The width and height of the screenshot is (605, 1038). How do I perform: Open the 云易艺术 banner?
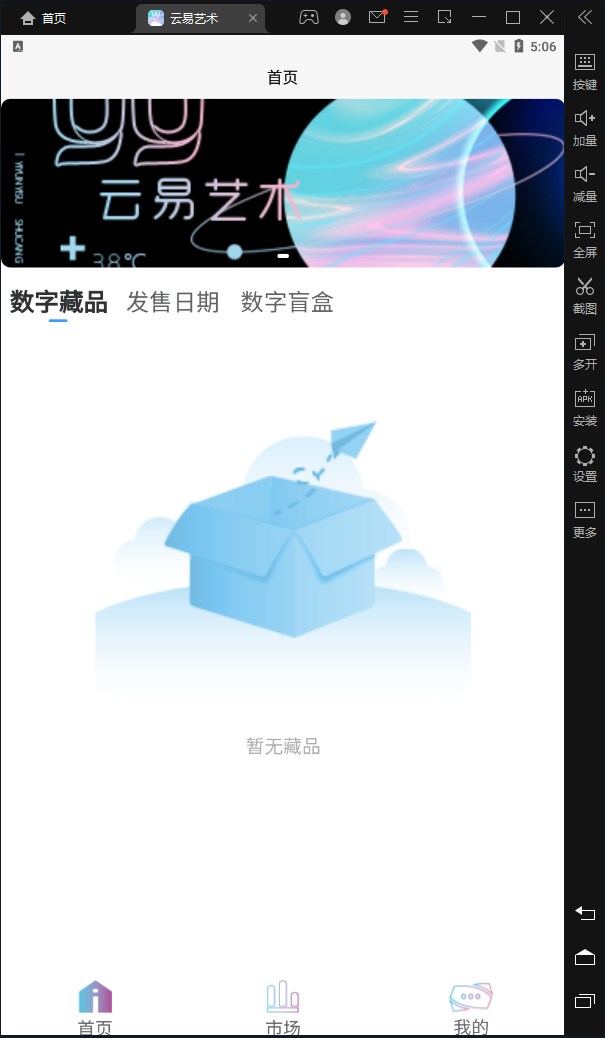(282, 183)
